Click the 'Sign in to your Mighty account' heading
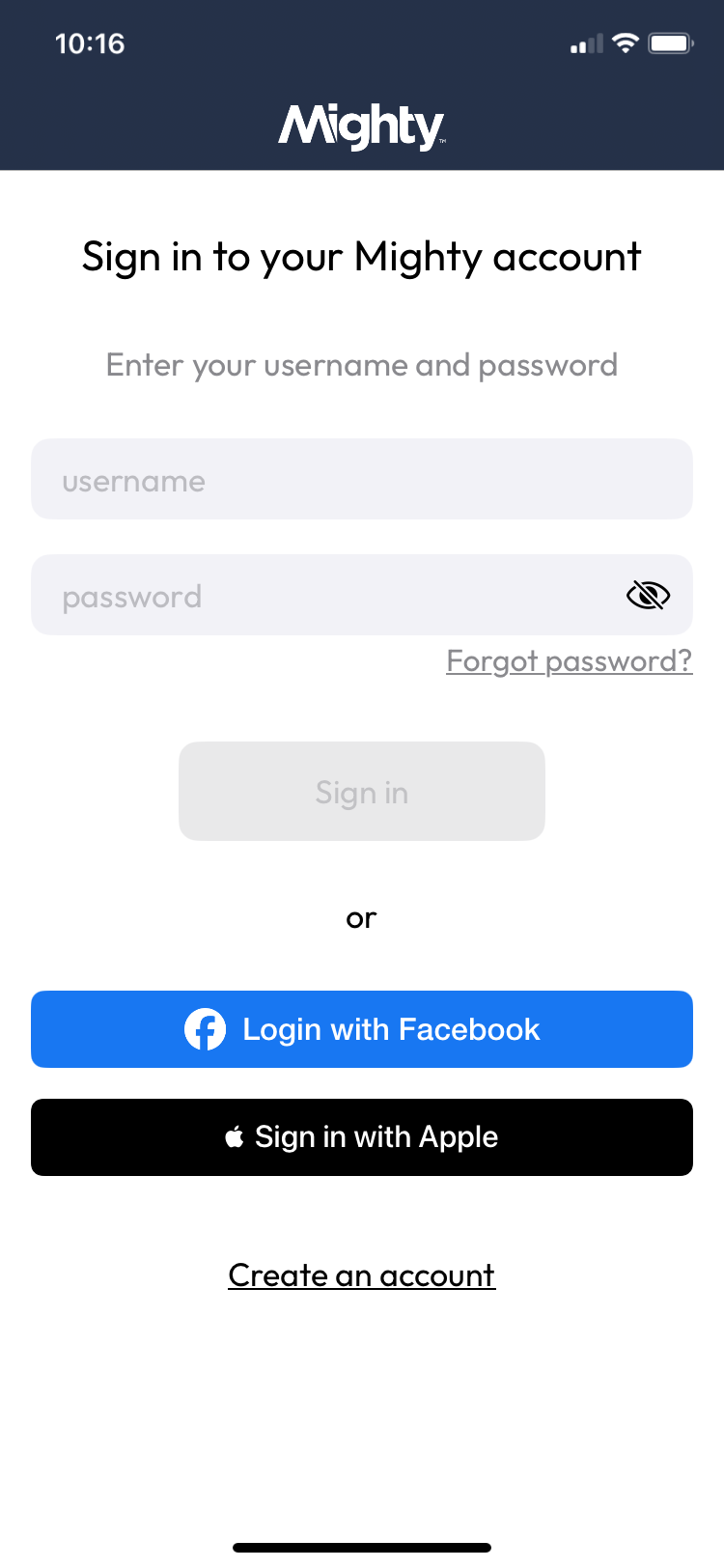Screen dimensions: 724x1568 [x=361, y=256]
